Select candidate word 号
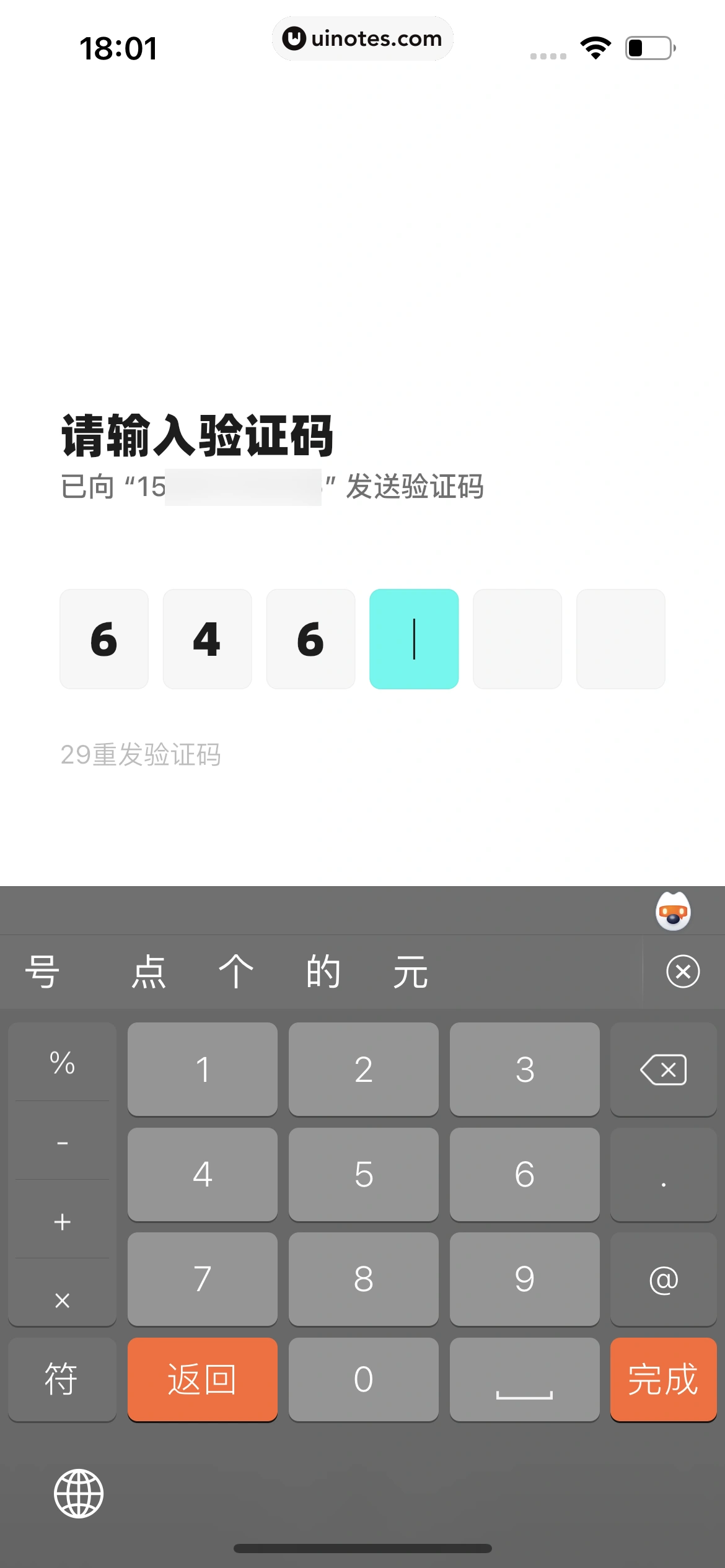Screen dimensions: 725x1568 coord(40,970)
